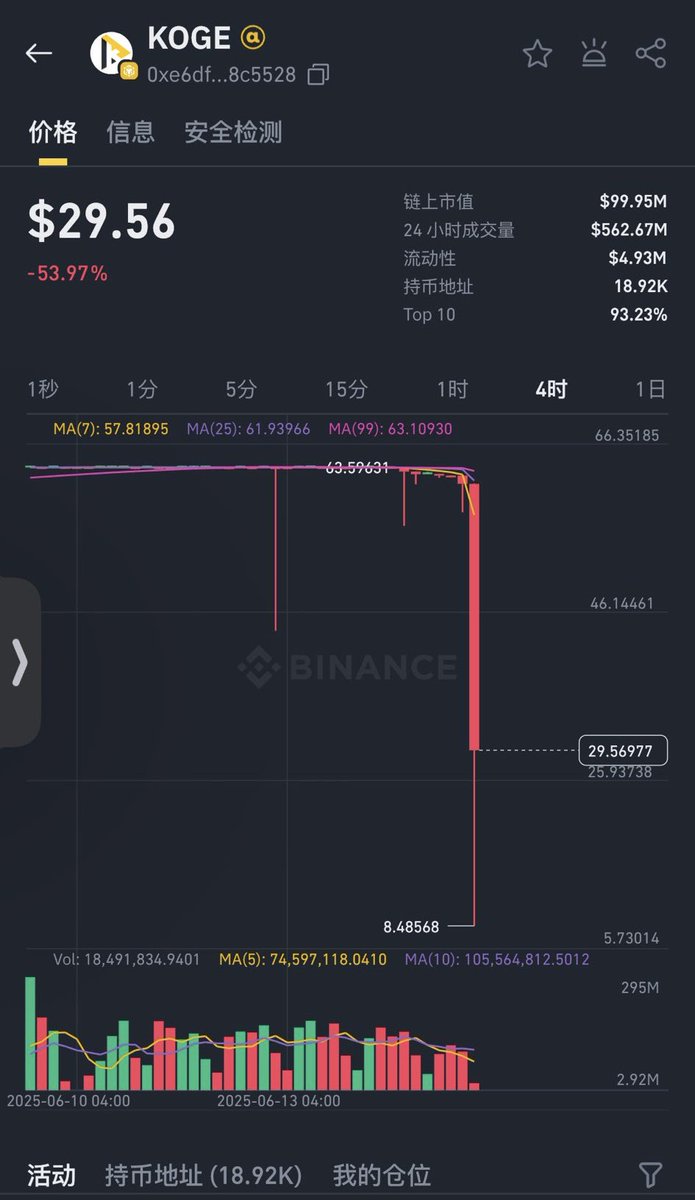Switch chart to the 1分 interval

click(142, 389)
